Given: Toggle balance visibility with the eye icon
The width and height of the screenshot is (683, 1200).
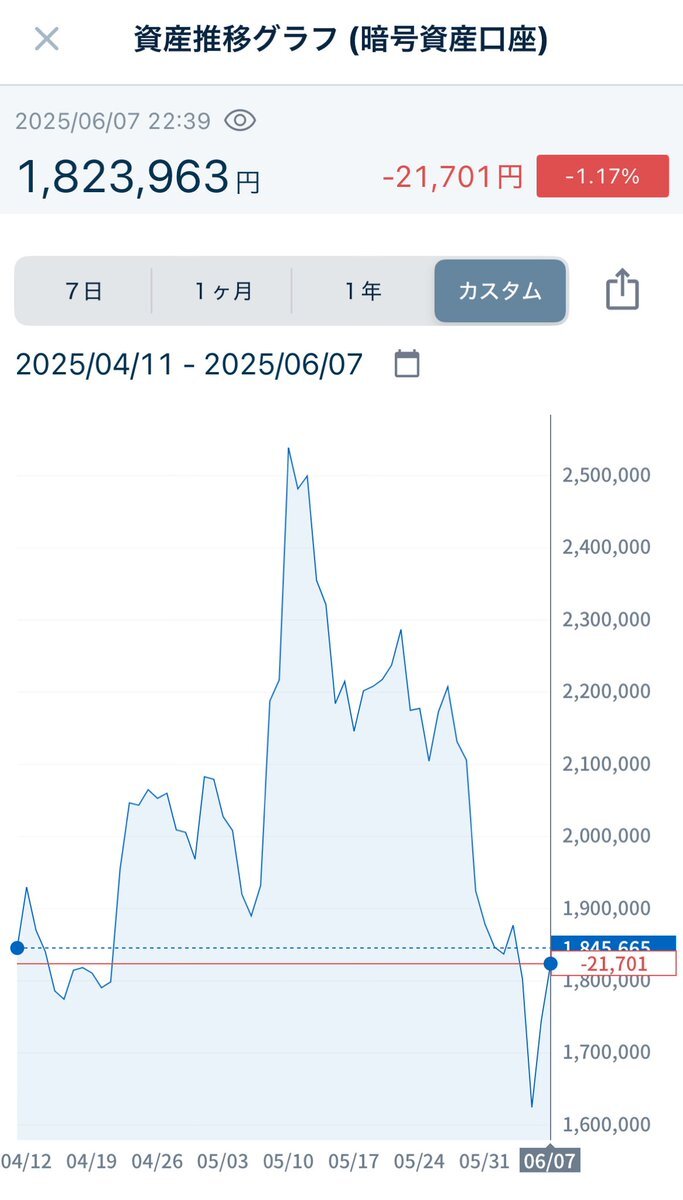Looking at the screenshot, I should click(240, 121).
